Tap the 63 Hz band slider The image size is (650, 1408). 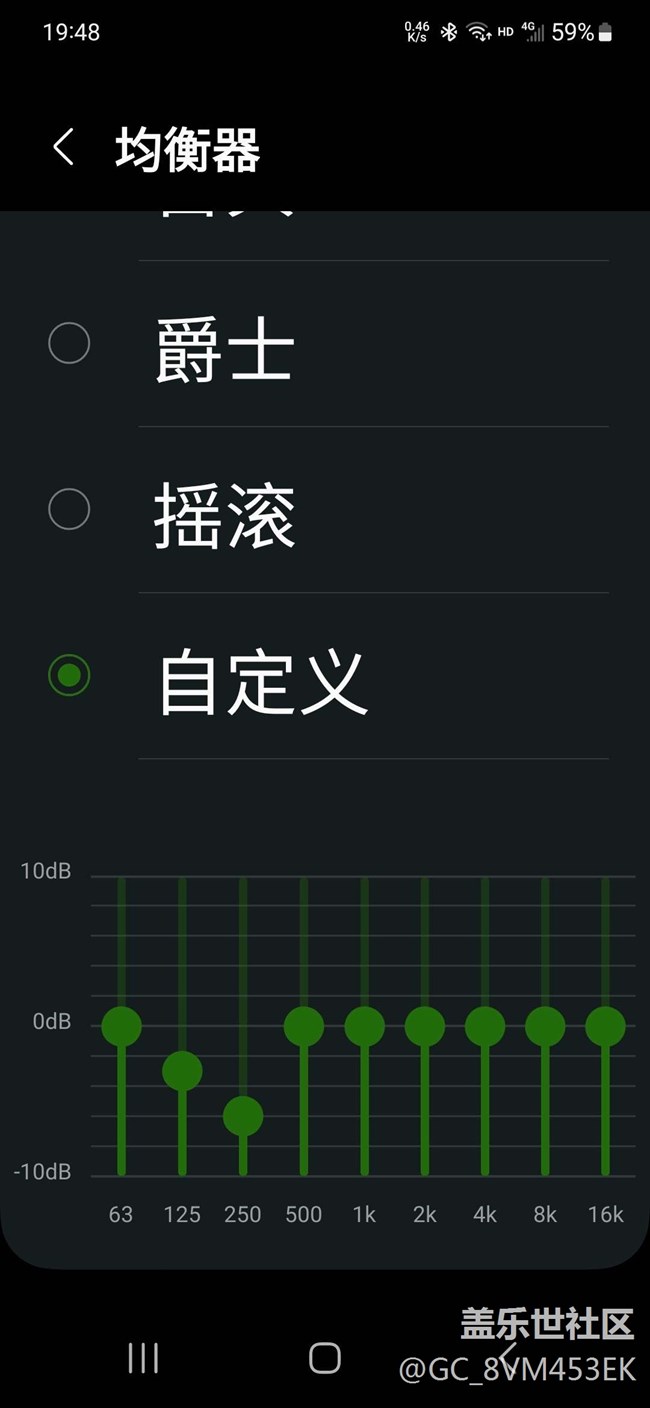point(121,1025)
